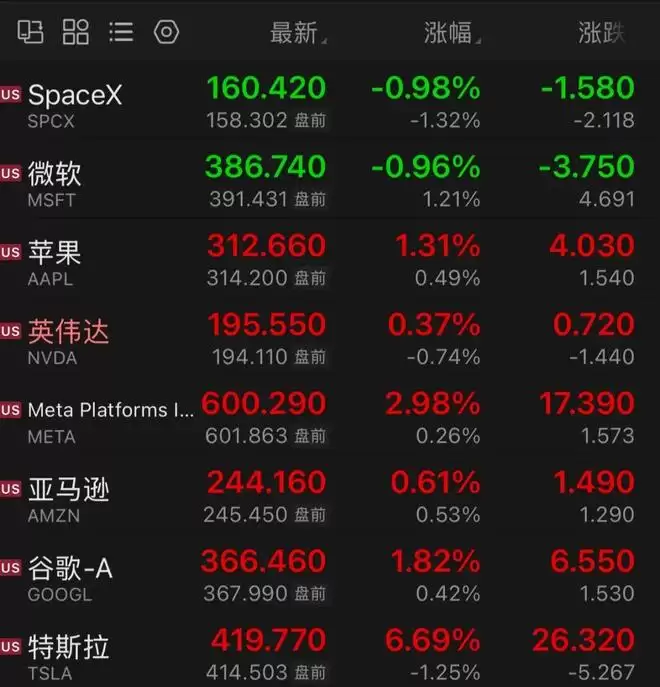Open the 苹果 AAPL stock row

click(330, 259)
